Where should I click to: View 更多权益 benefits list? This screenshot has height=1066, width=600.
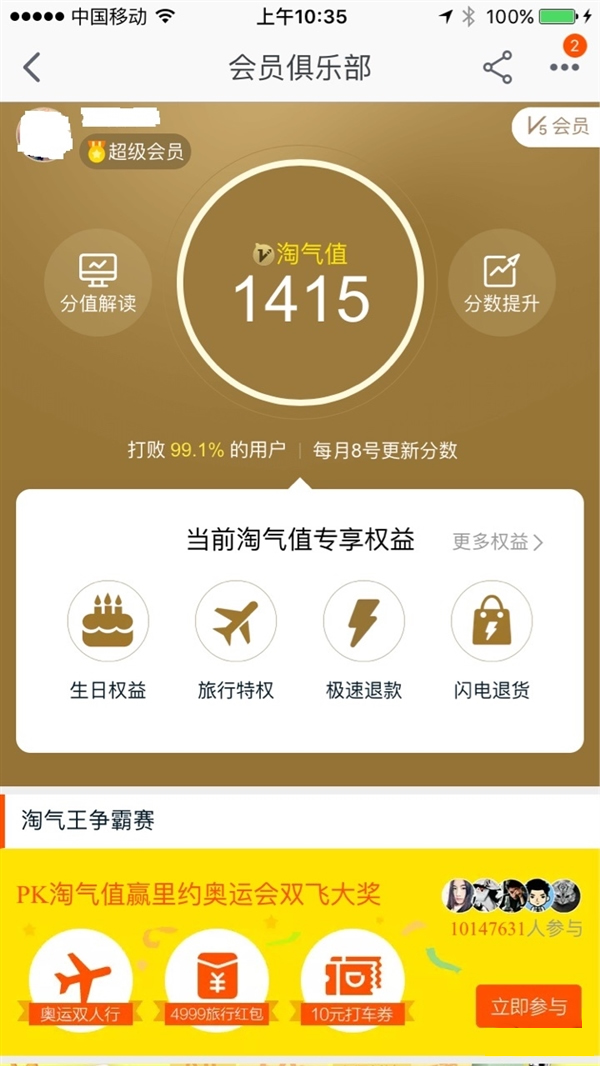tap(498, 542)
